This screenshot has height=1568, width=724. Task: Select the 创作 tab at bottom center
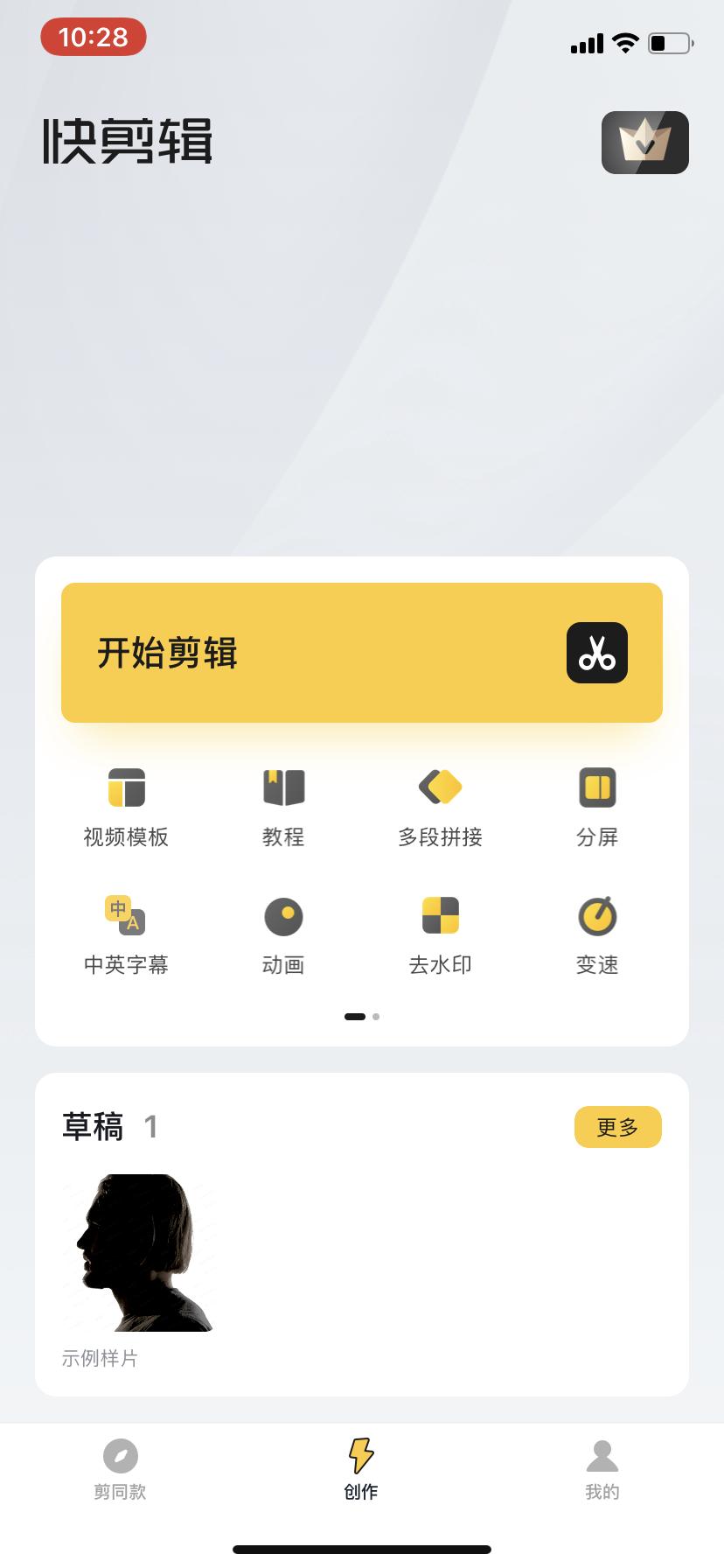(361, 1470)
